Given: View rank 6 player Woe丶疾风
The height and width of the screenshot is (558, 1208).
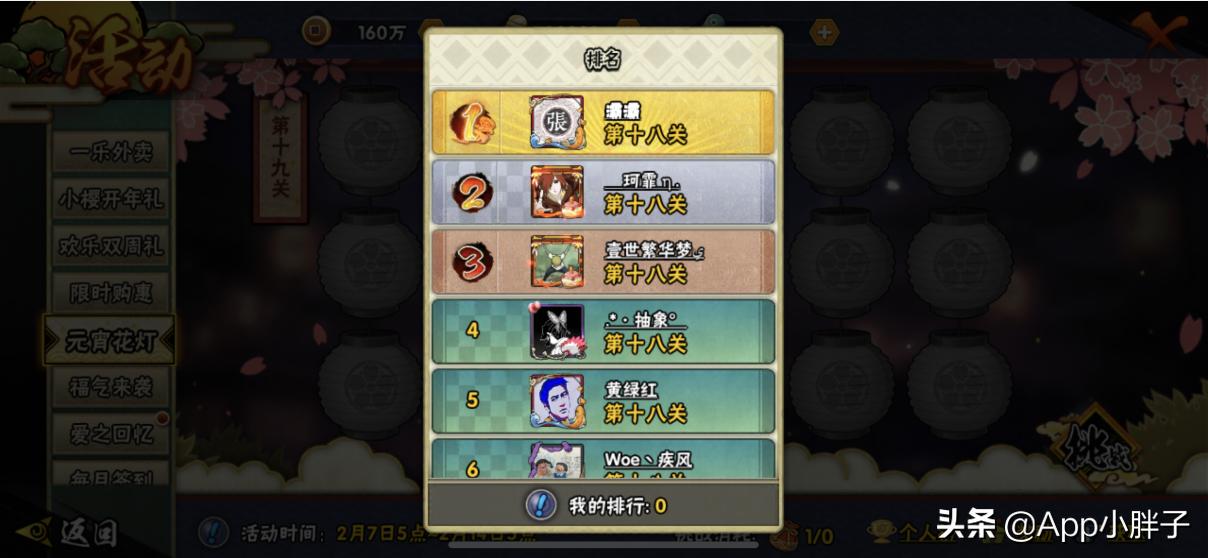Looking at the screenshot, I should click(603, 460).
